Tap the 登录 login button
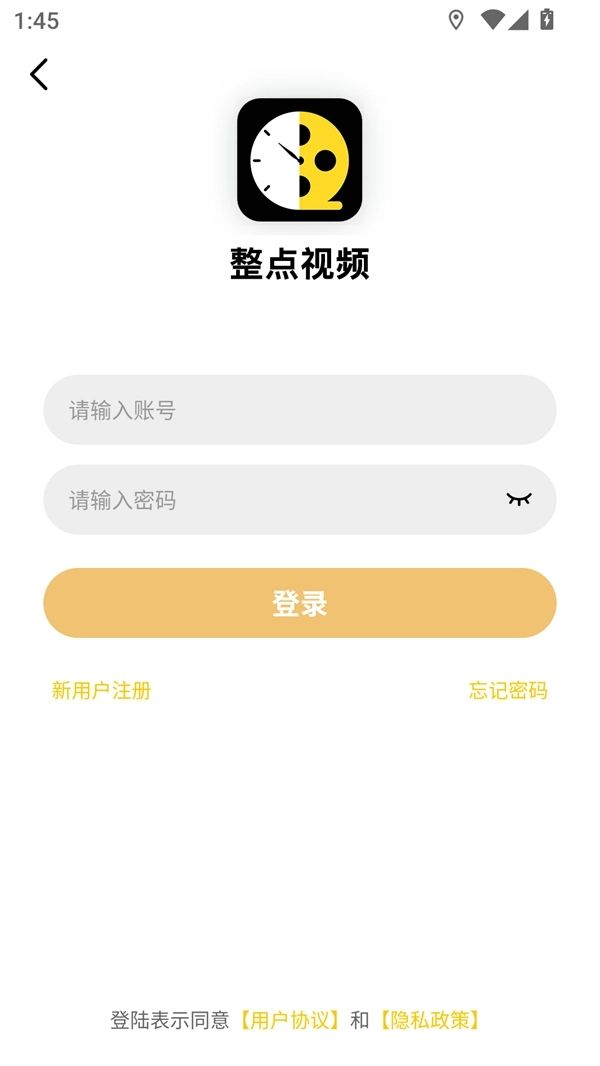 tap(299, 603)
